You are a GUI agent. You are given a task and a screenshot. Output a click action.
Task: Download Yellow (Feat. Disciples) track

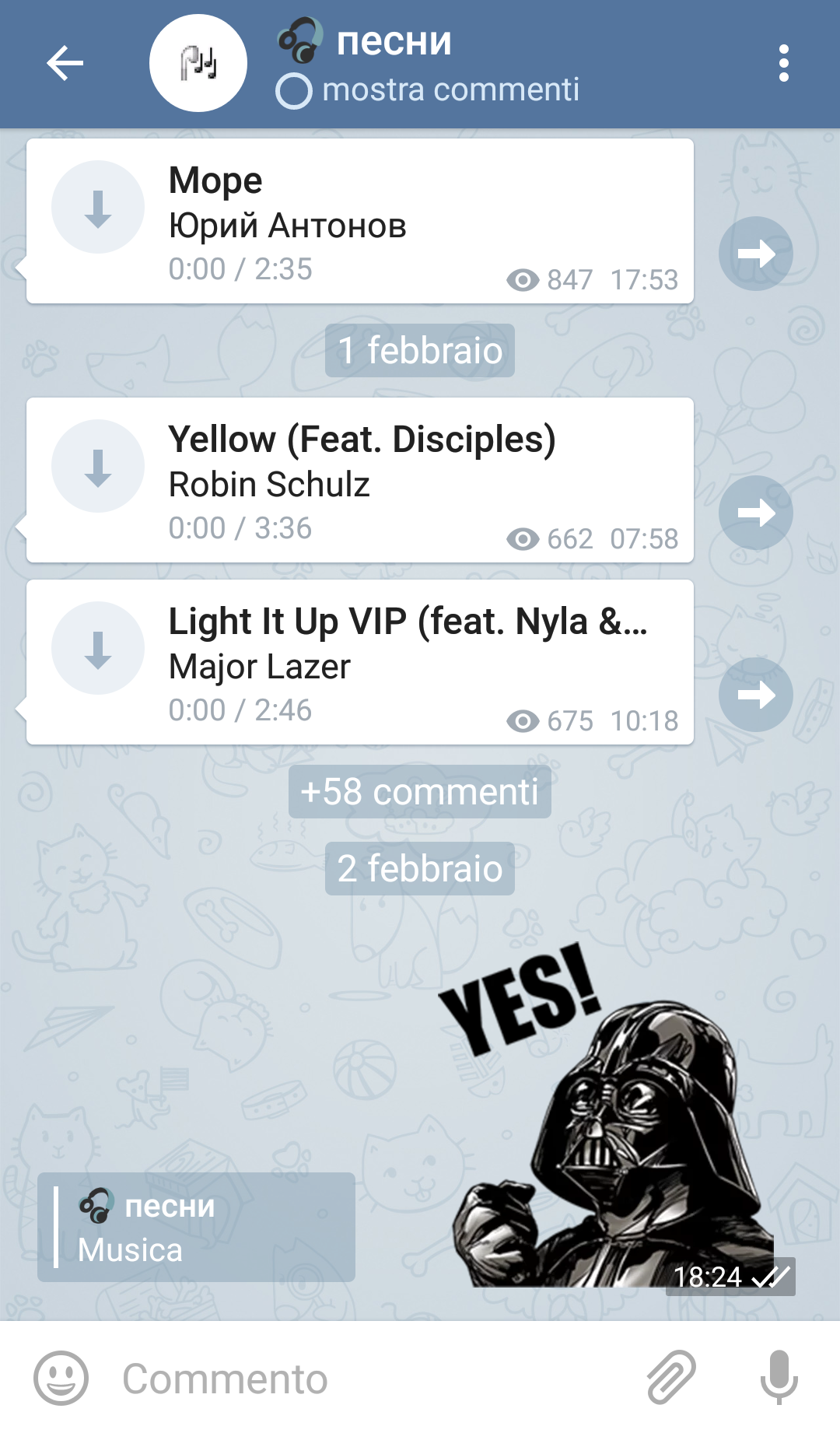98,466
